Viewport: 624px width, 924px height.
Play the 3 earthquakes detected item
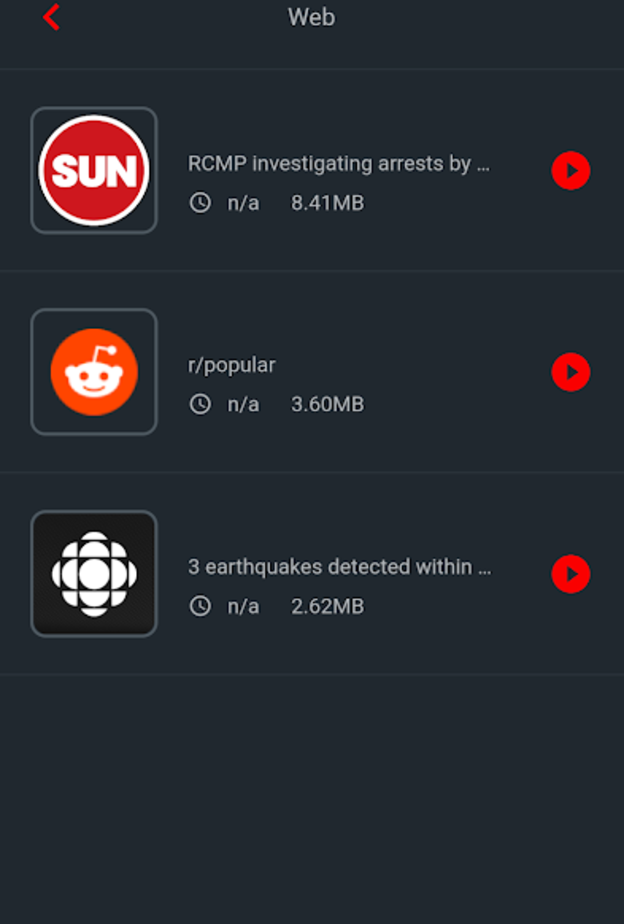[x=571, y=574]
